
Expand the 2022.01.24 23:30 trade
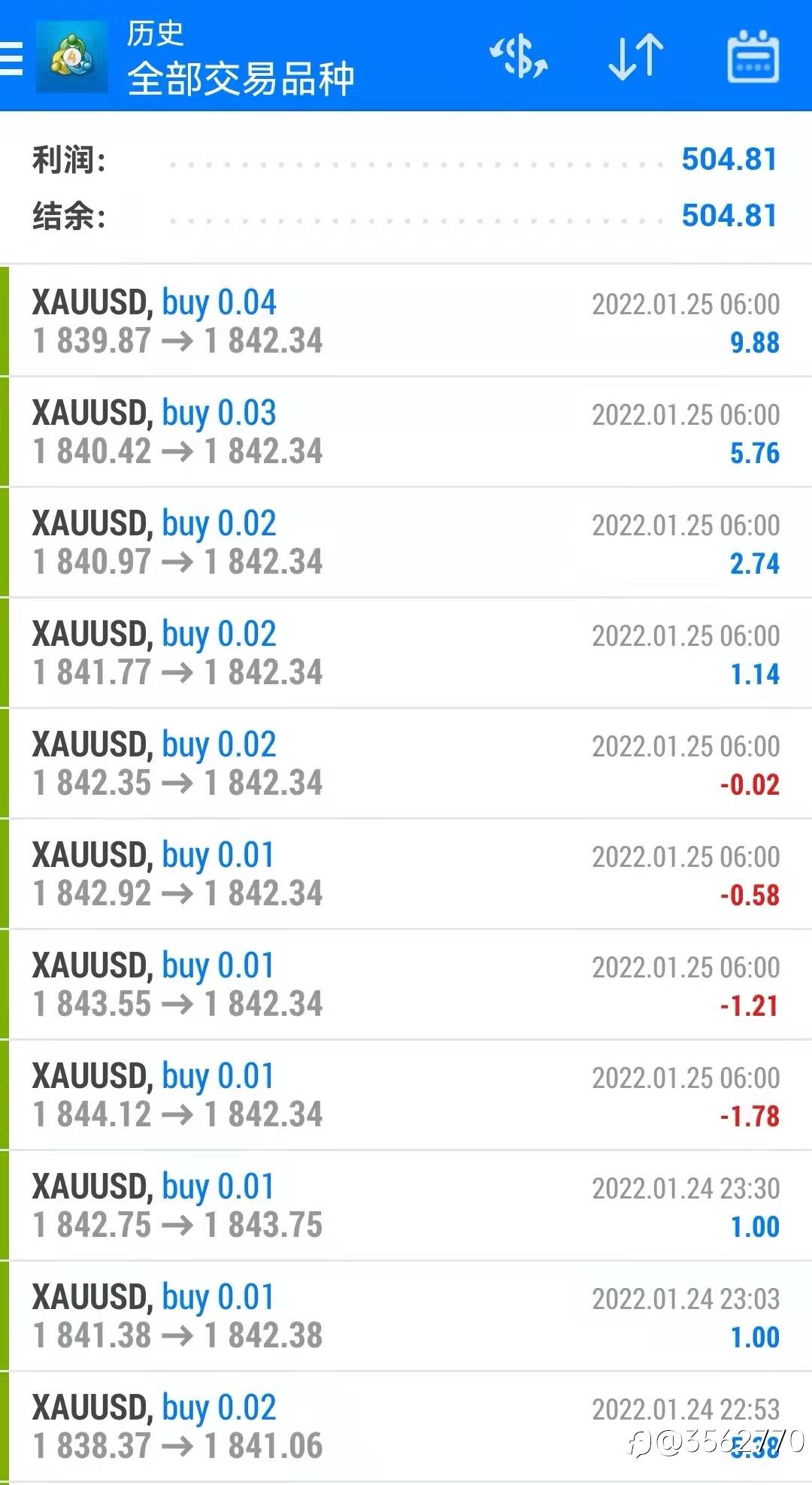pyautogui.click(x=406, y=1205)
